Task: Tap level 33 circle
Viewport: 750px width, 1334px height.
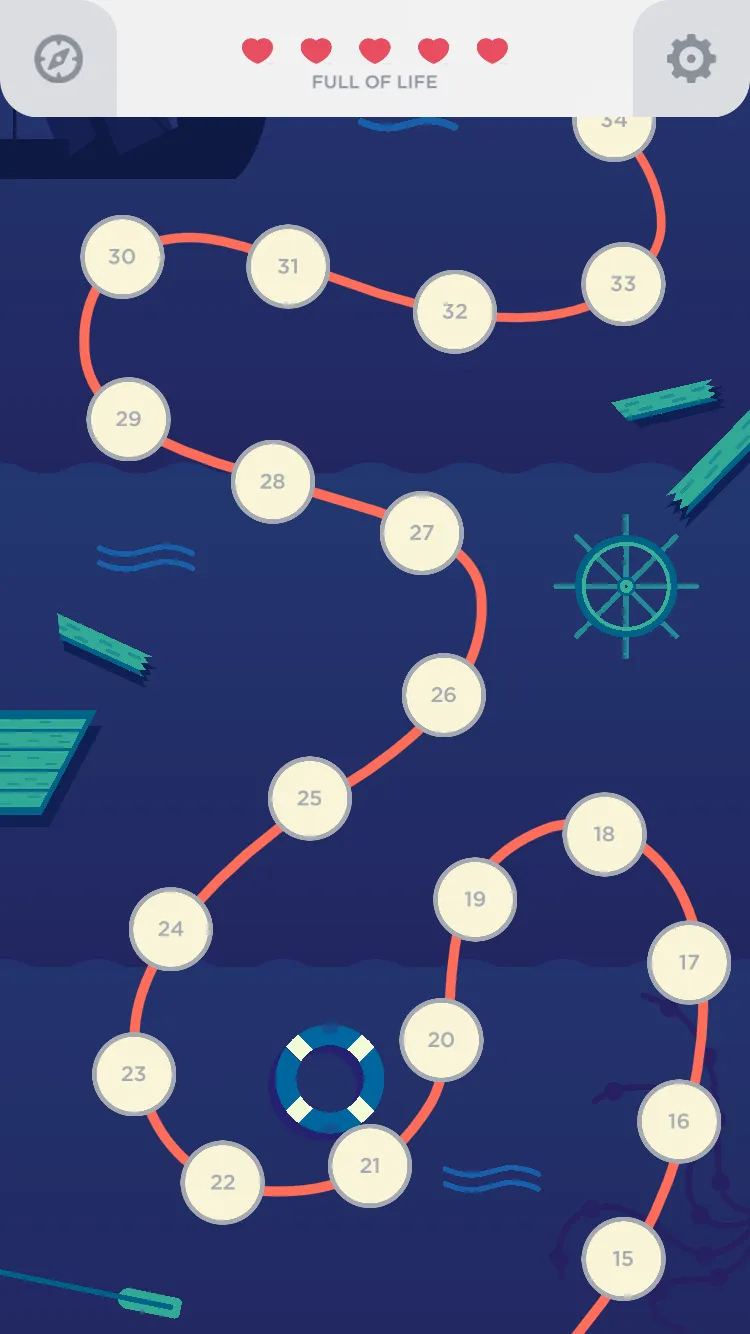Action: pos(623,284)
